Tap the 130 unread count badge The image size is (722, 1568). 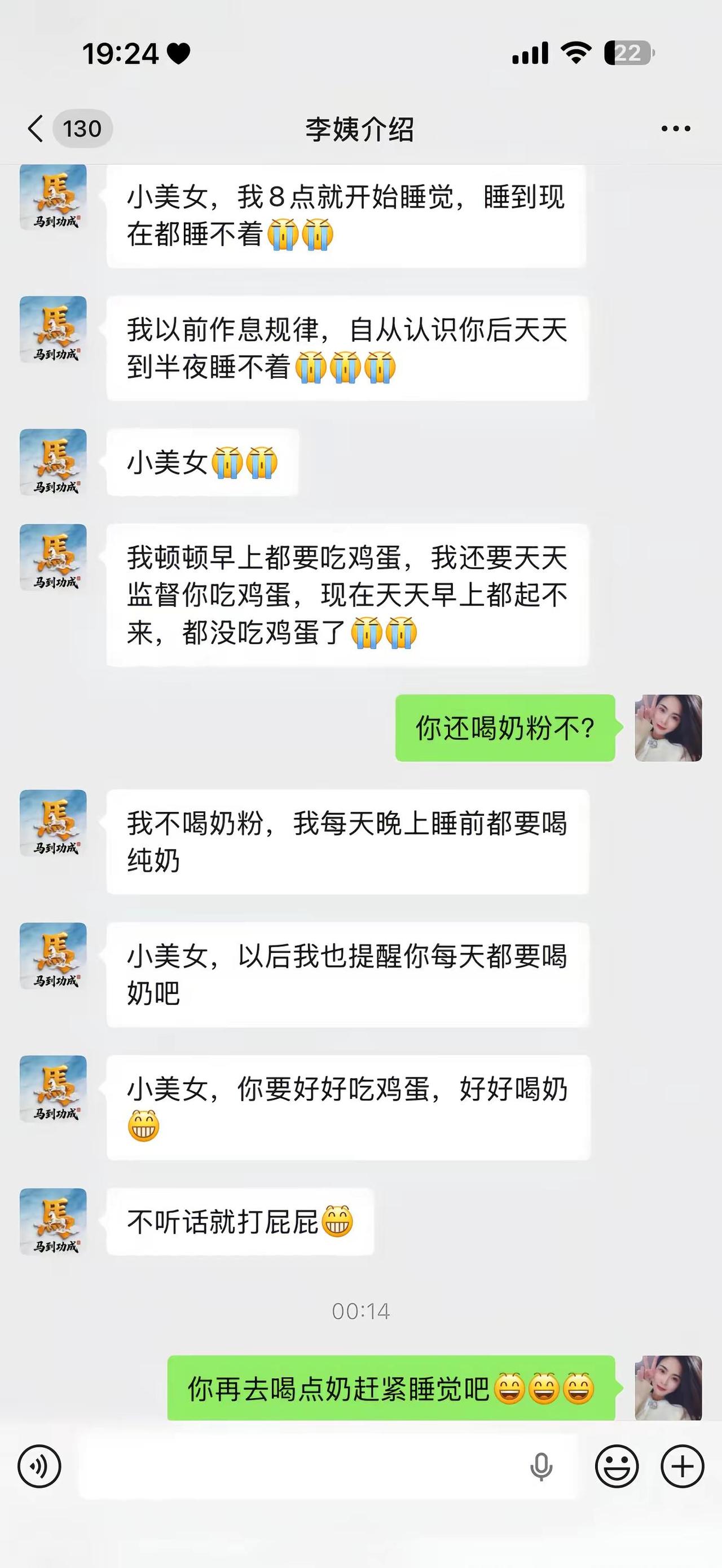83,129
